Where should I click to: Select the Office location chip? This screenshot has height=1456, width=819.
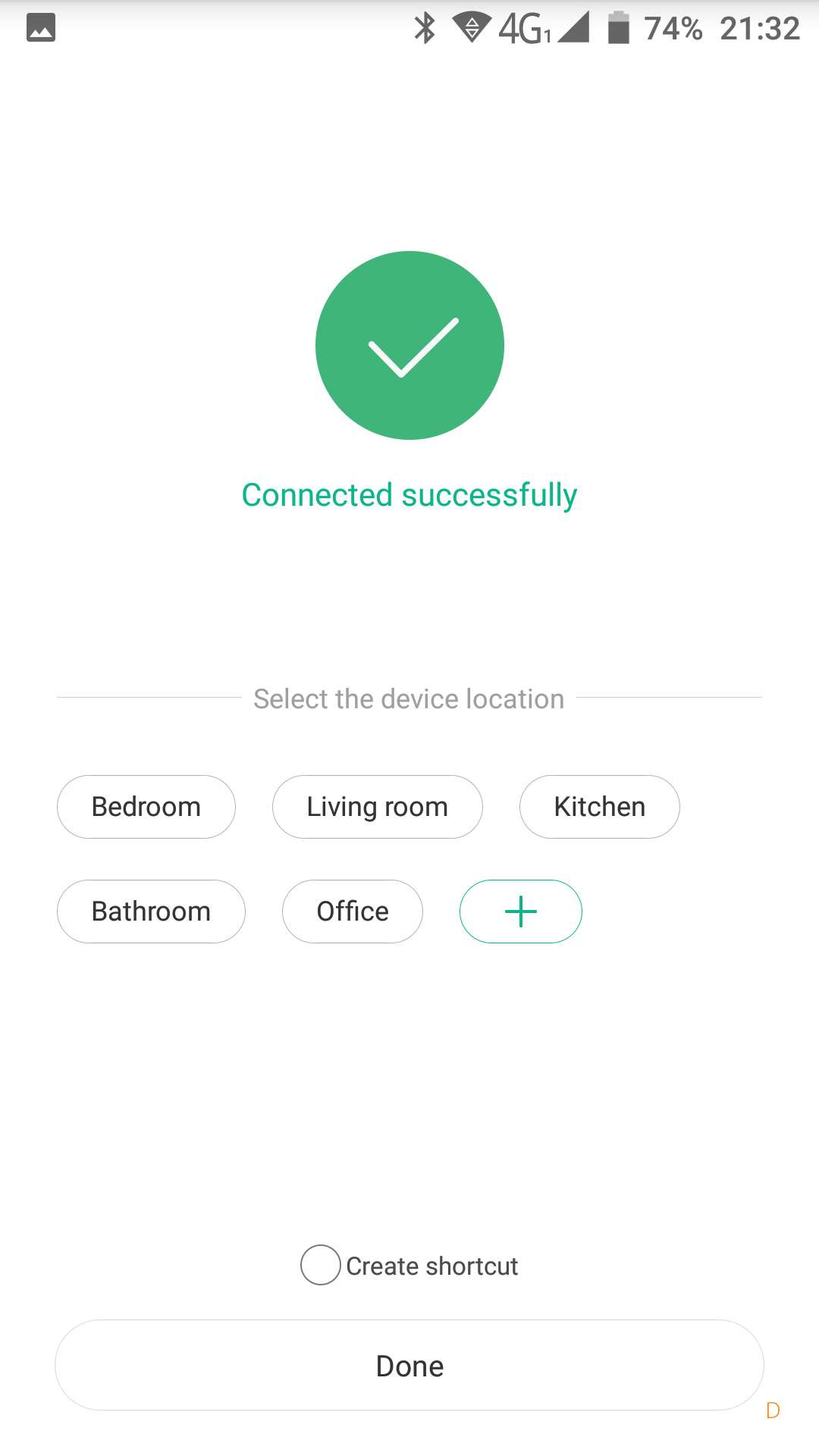[352, 912]
